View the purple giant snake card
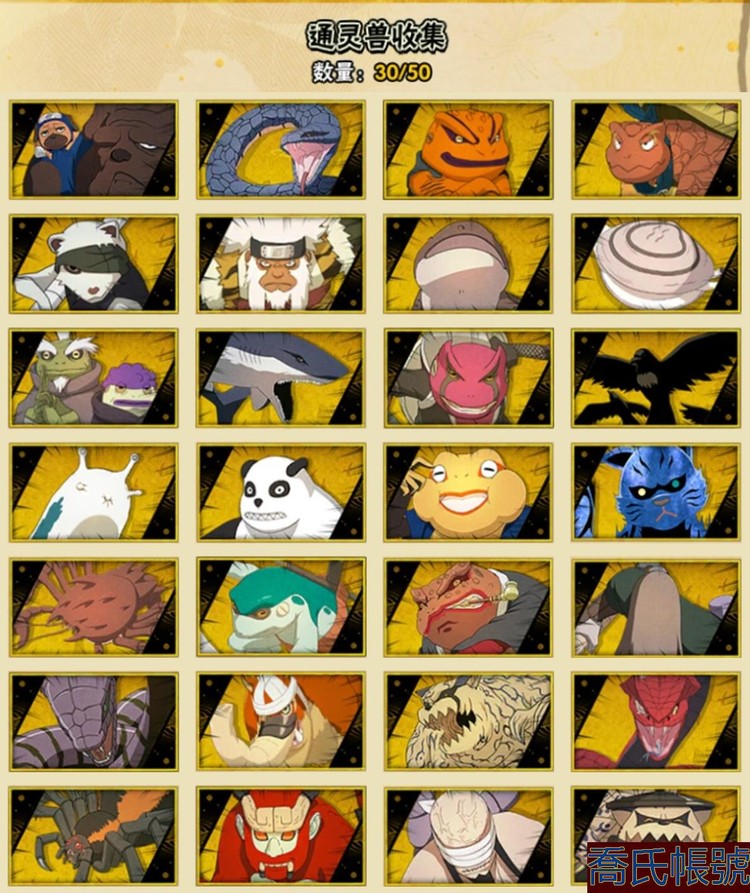This screenshot has width=750, height=893. coord(94,722)
